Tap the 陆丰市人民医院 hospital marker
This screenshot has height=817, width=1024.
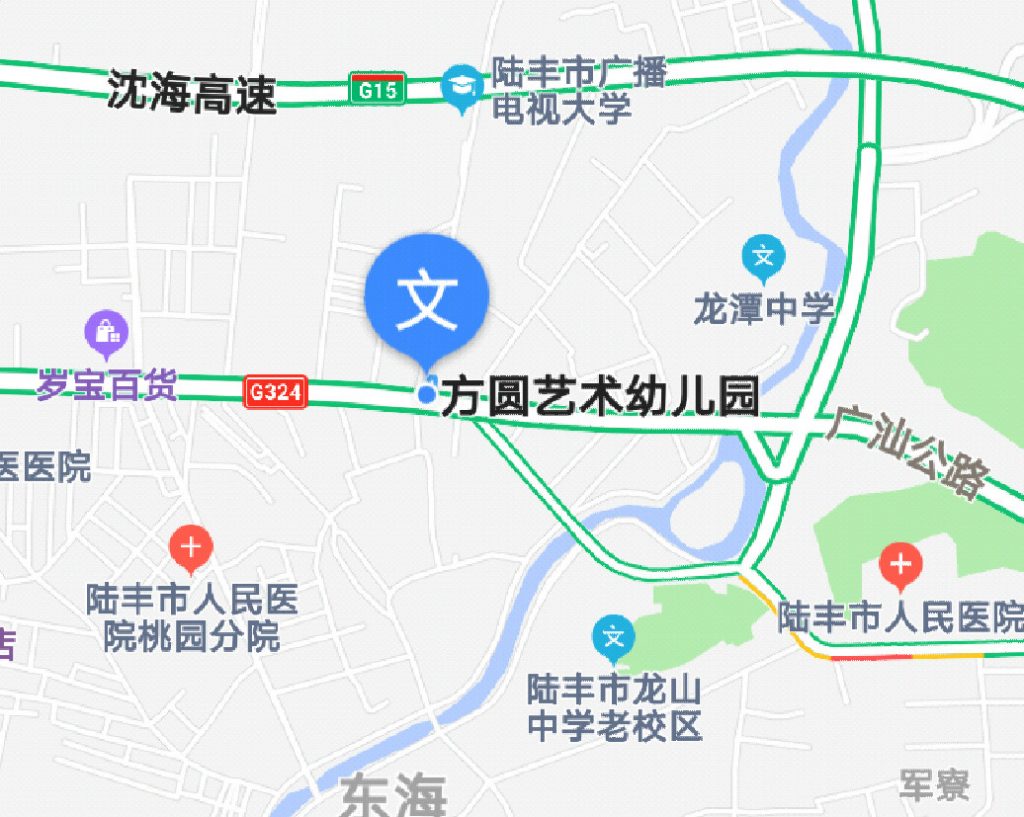tap(900, 567)
